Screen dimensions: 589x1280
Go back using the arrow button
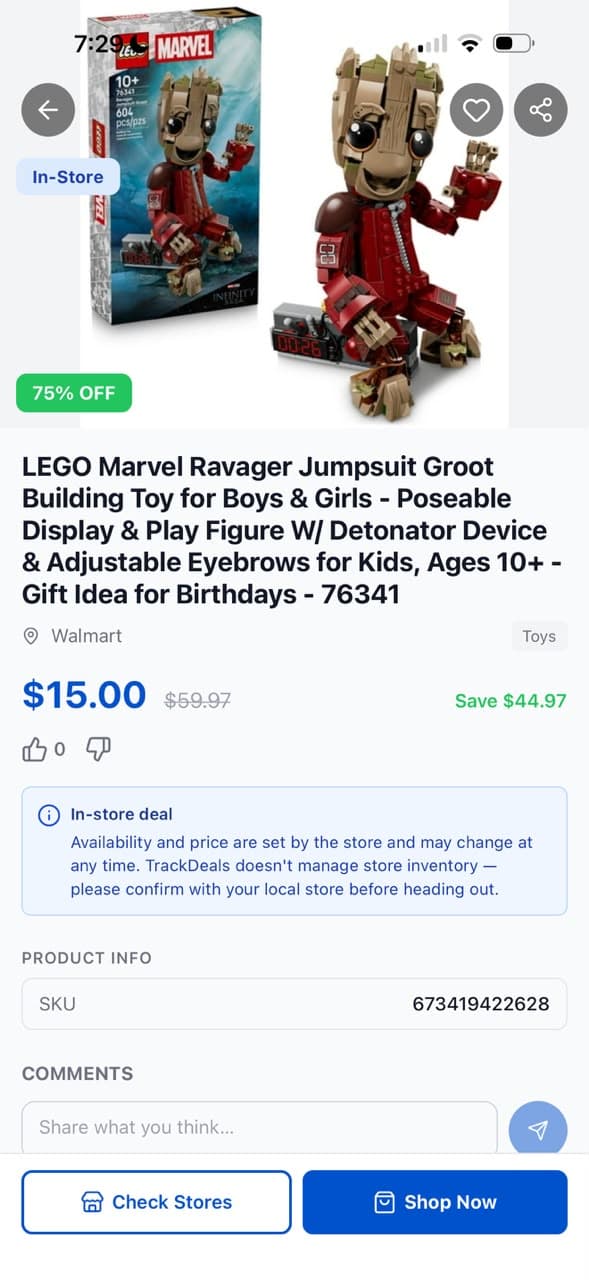point(48,110)
